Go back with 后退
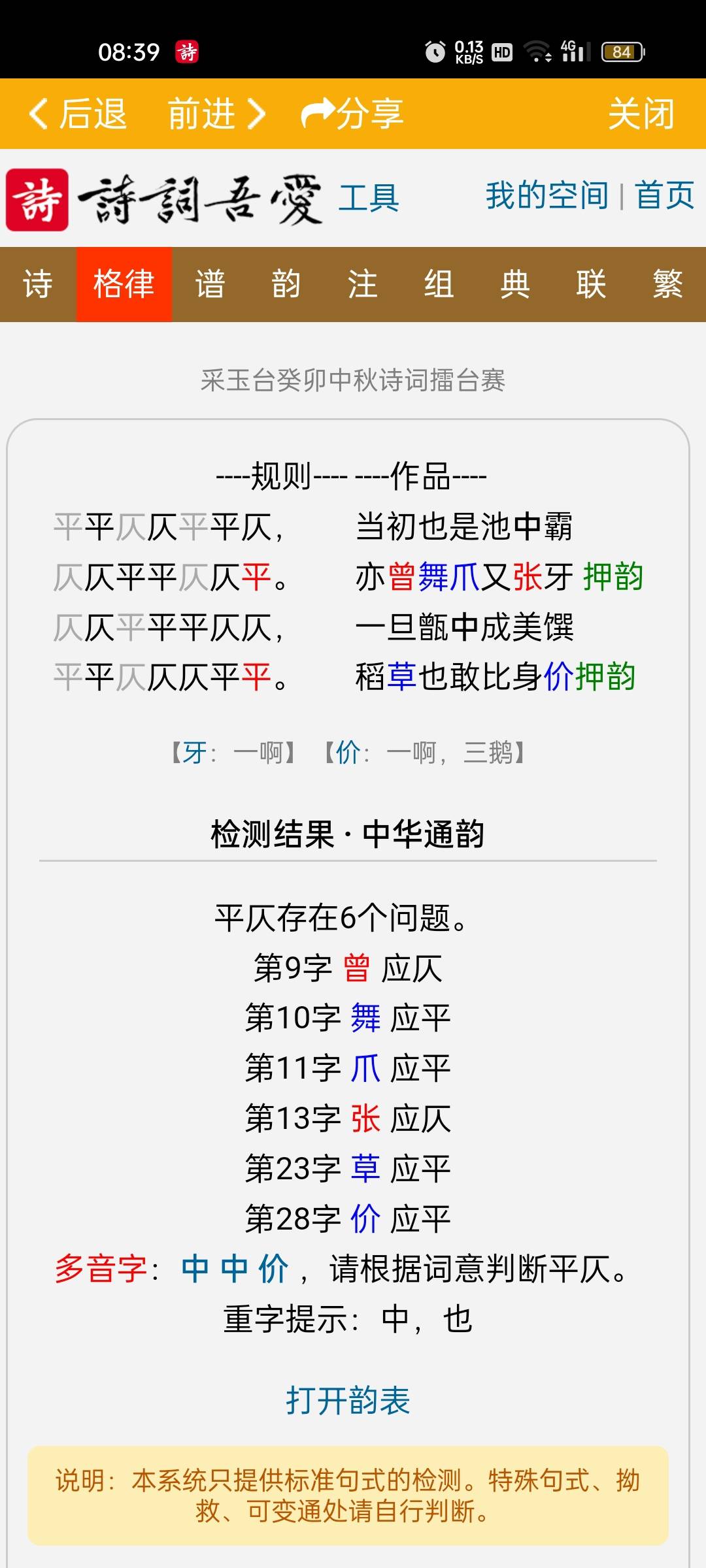Image resolution: width=706 pixels, height=1568 pixels. point(78,114)
